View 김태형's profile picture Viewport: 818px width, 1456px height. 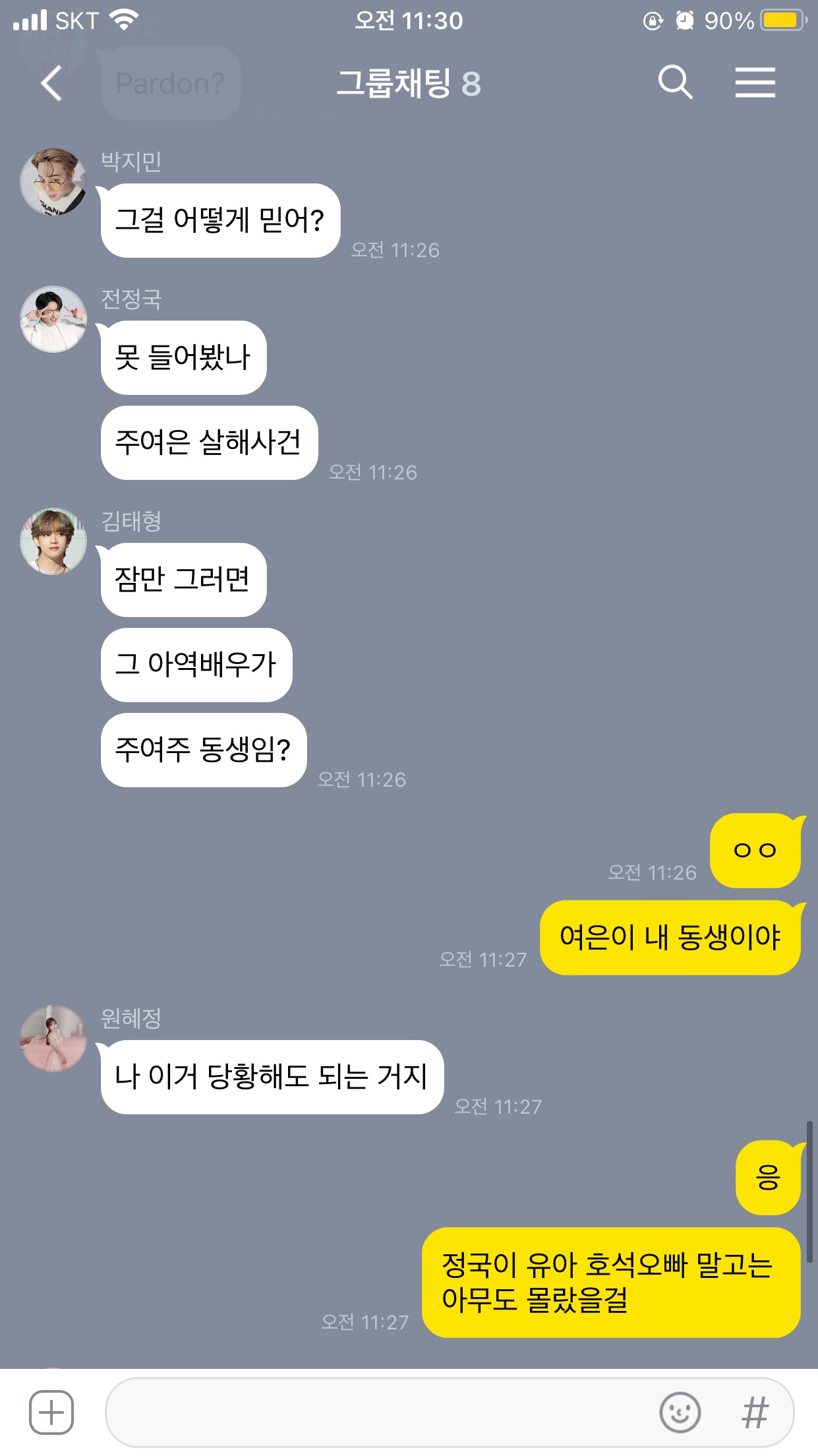pyautogui.click(x=53, y=541)
